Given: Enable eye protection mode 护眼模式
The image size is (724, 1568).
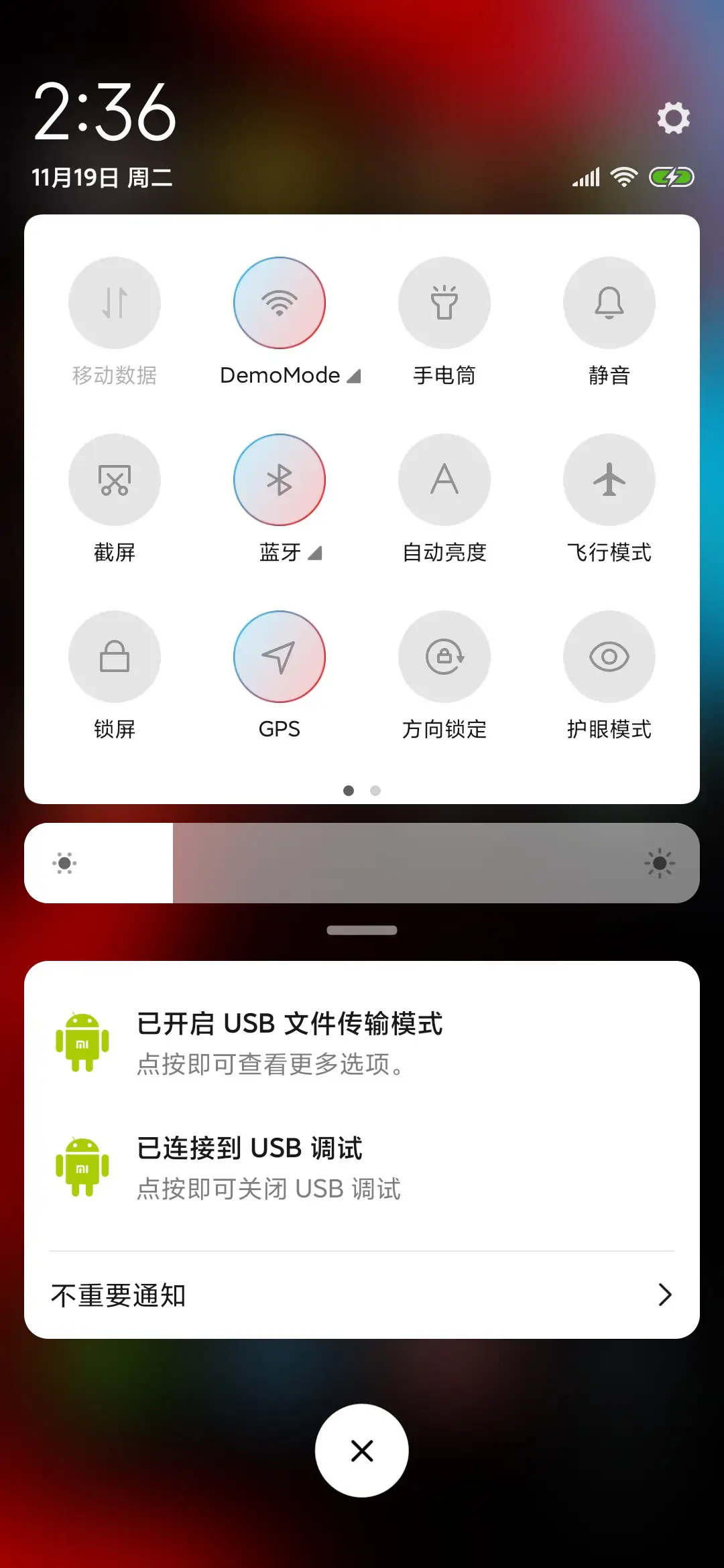Looking at the screenshot, I should [609, 657].
